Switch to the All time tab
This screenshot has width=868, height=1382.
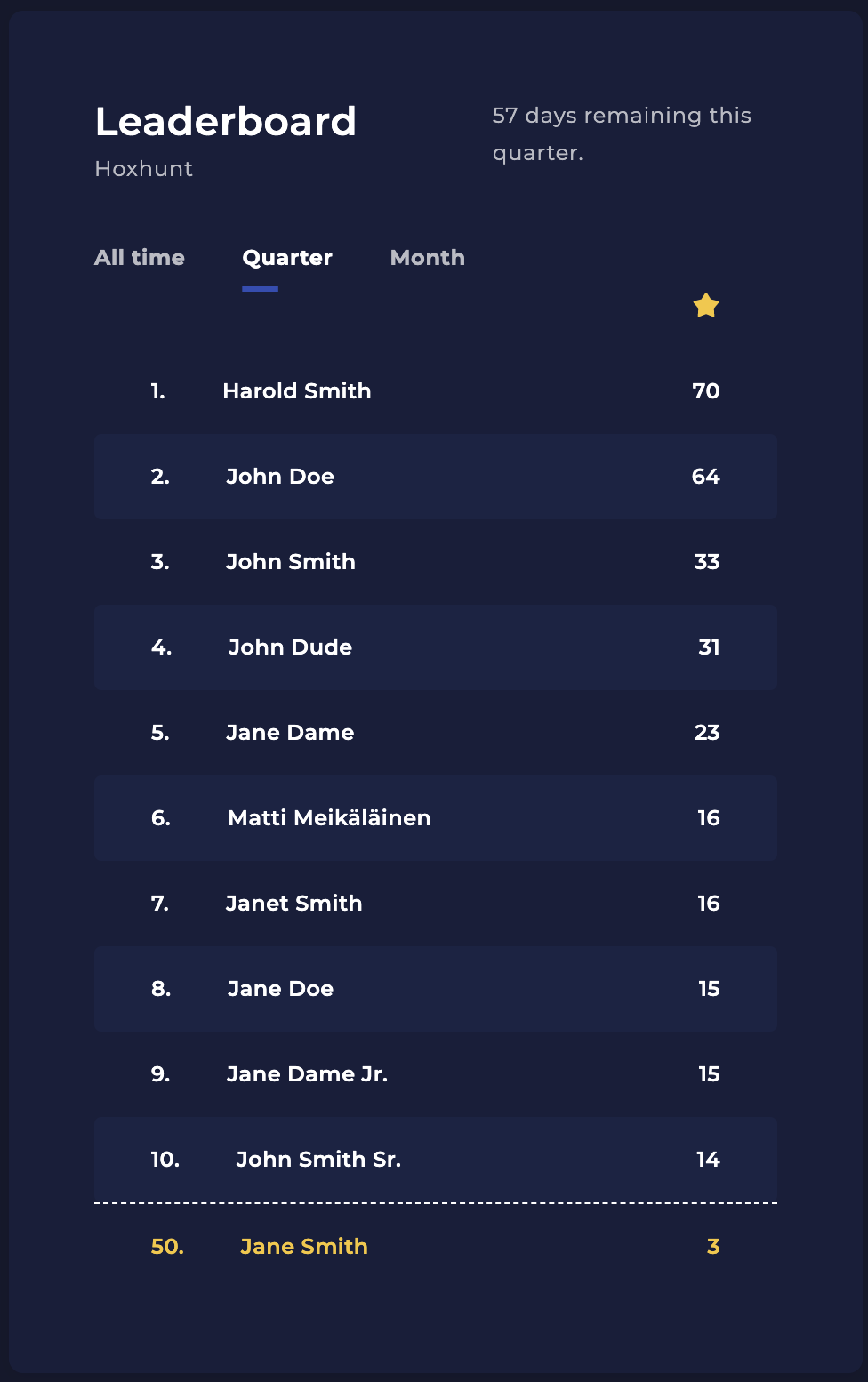tap(140, 258)
